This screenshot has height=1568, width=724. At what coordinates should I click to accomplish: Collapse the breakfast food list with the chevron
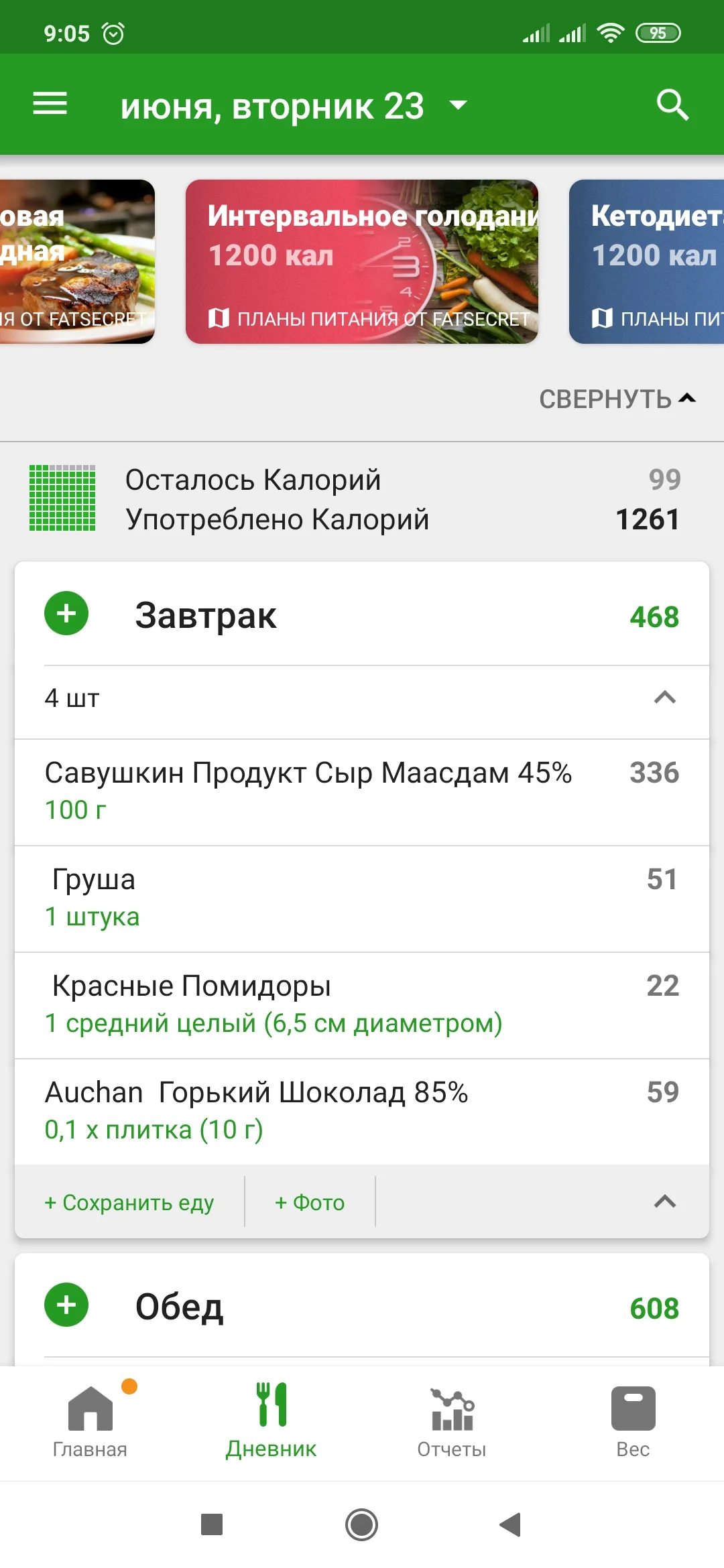(664, 698)
